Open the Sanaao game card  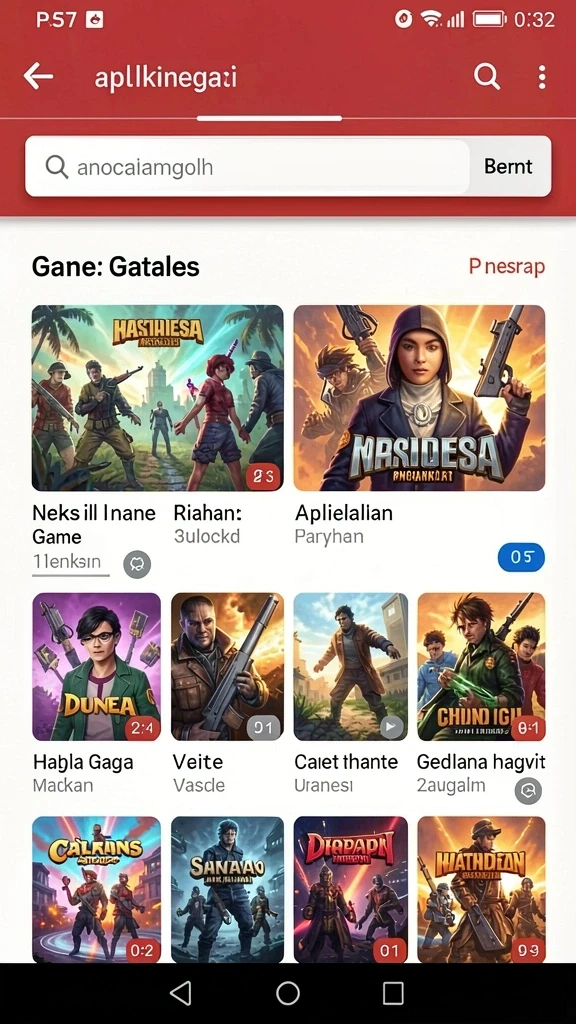click(227, 889)
